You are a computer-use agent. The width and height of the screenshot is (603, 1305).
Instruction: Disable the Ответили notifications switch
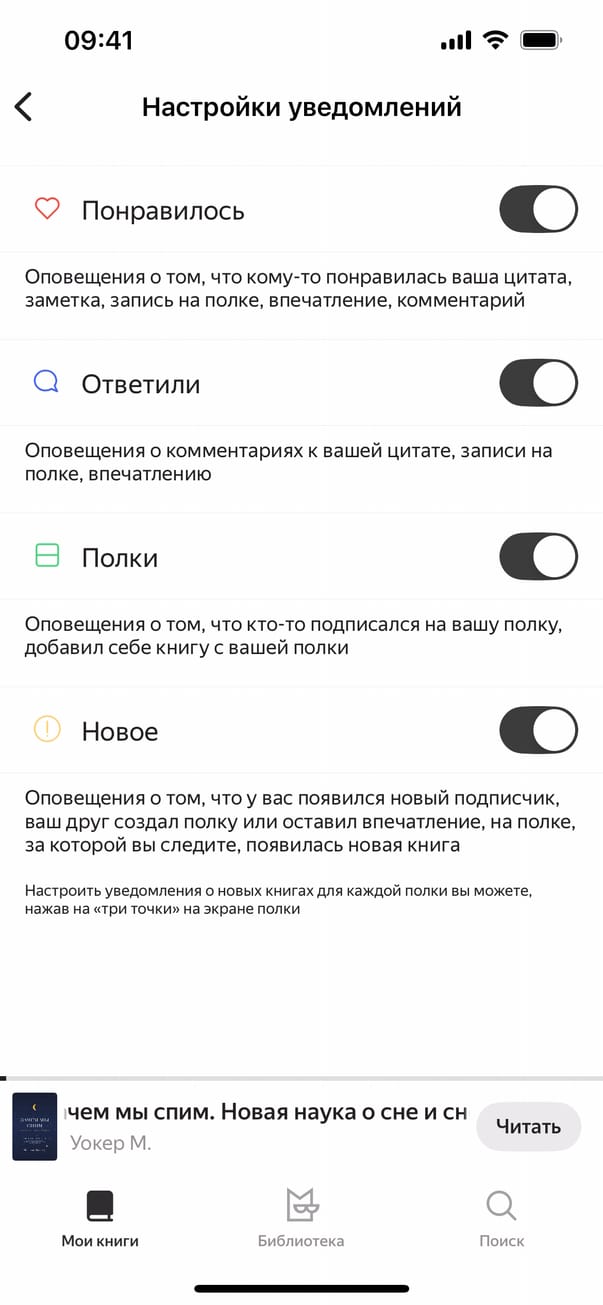coord(538,383)
